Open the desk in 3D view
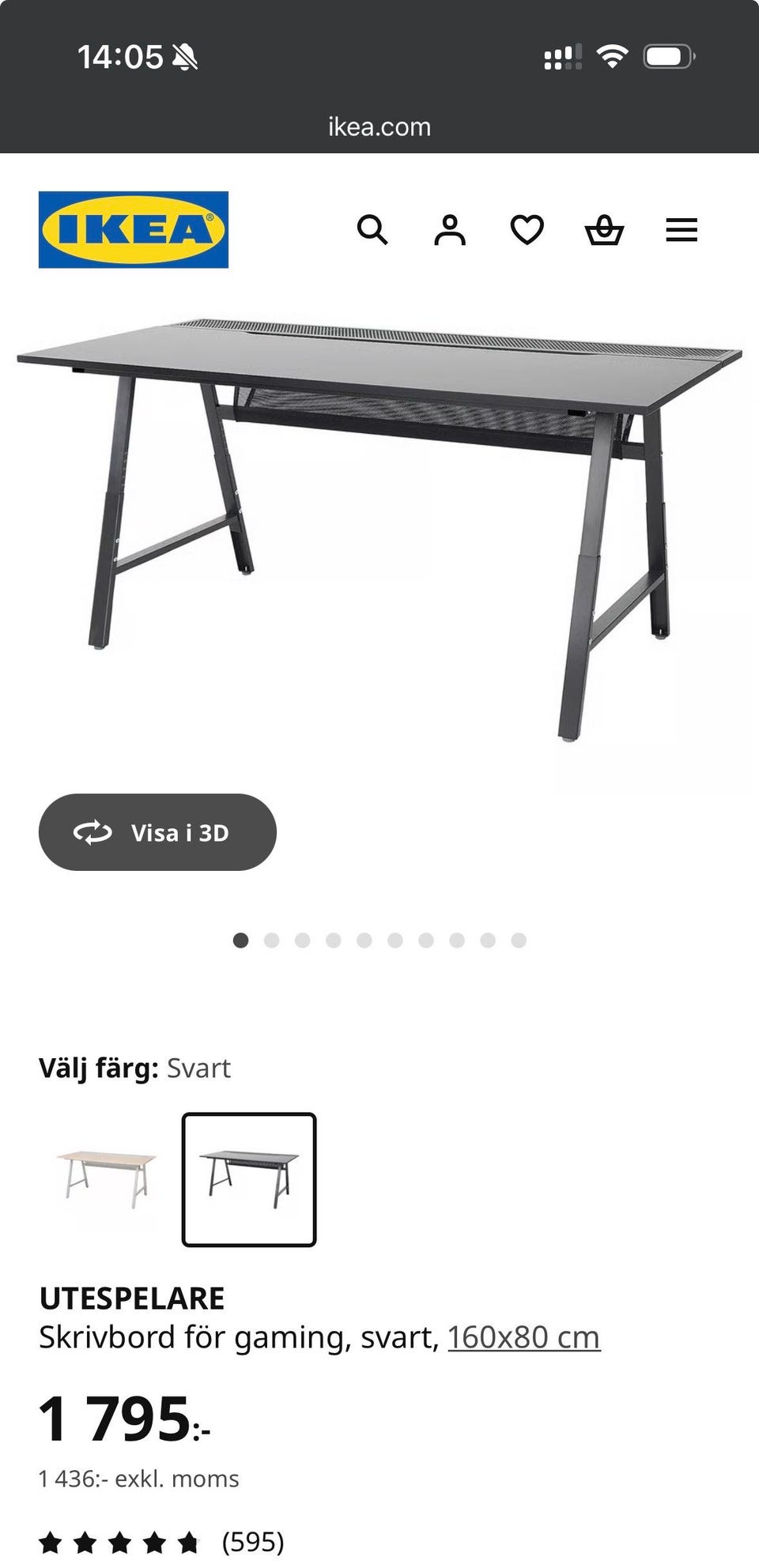Screen dimensions: 759x1568 (x=157, y=831)
